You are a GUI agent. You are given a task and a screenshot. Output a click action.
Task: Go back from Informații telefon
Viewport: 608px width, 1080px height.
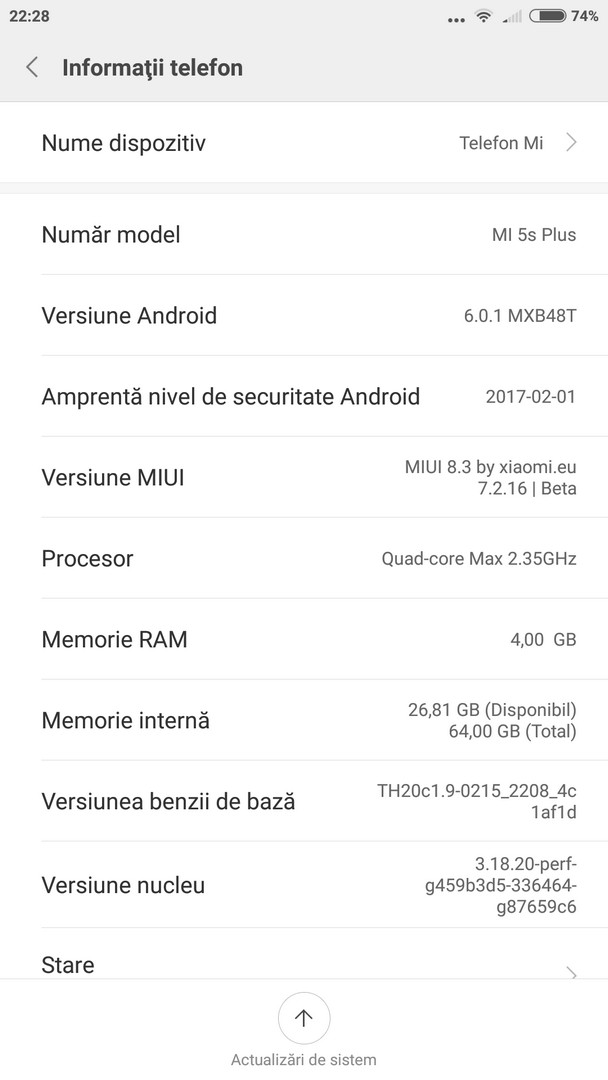pyautogui.click(x=32, y=68)
